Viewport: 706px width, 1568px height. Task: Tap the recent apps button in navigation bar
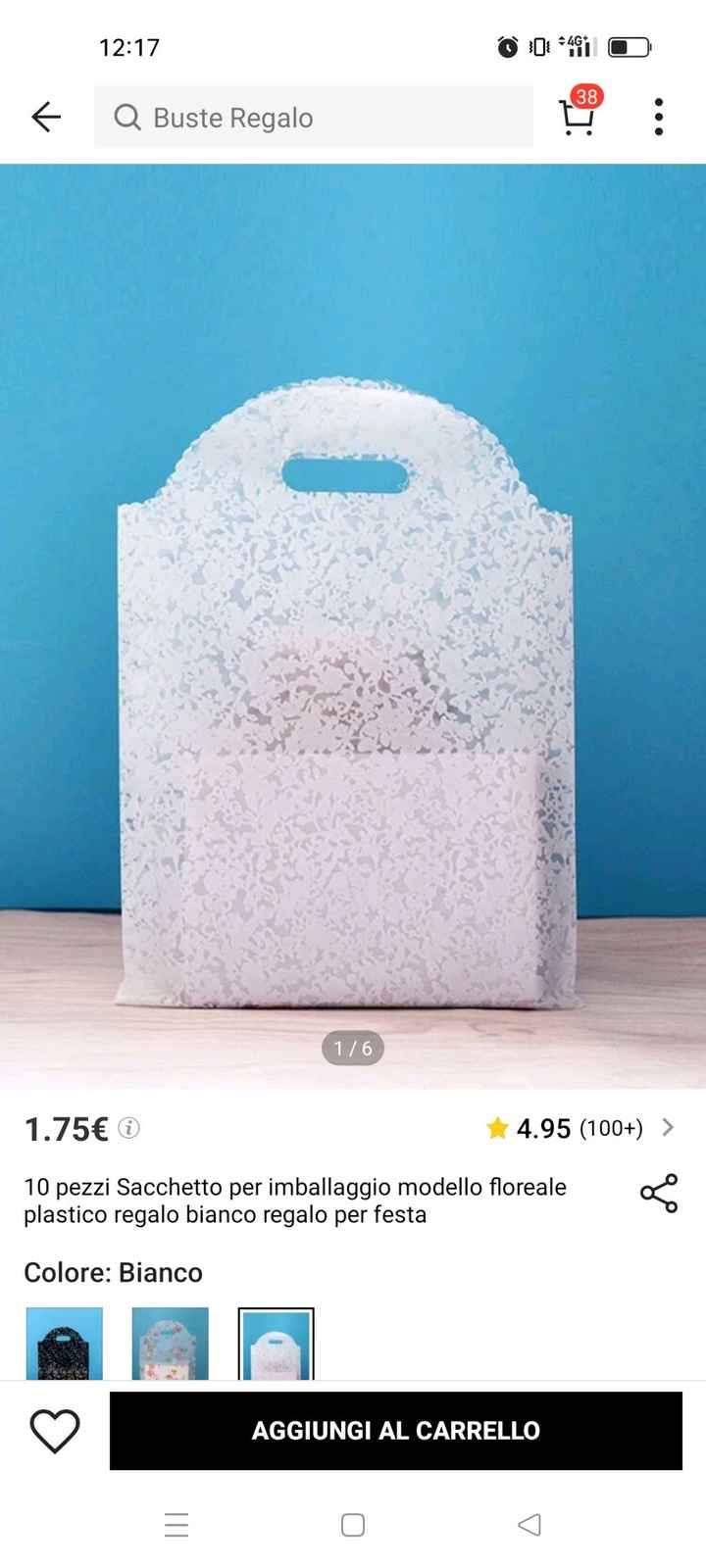[x=176, y=1525]
